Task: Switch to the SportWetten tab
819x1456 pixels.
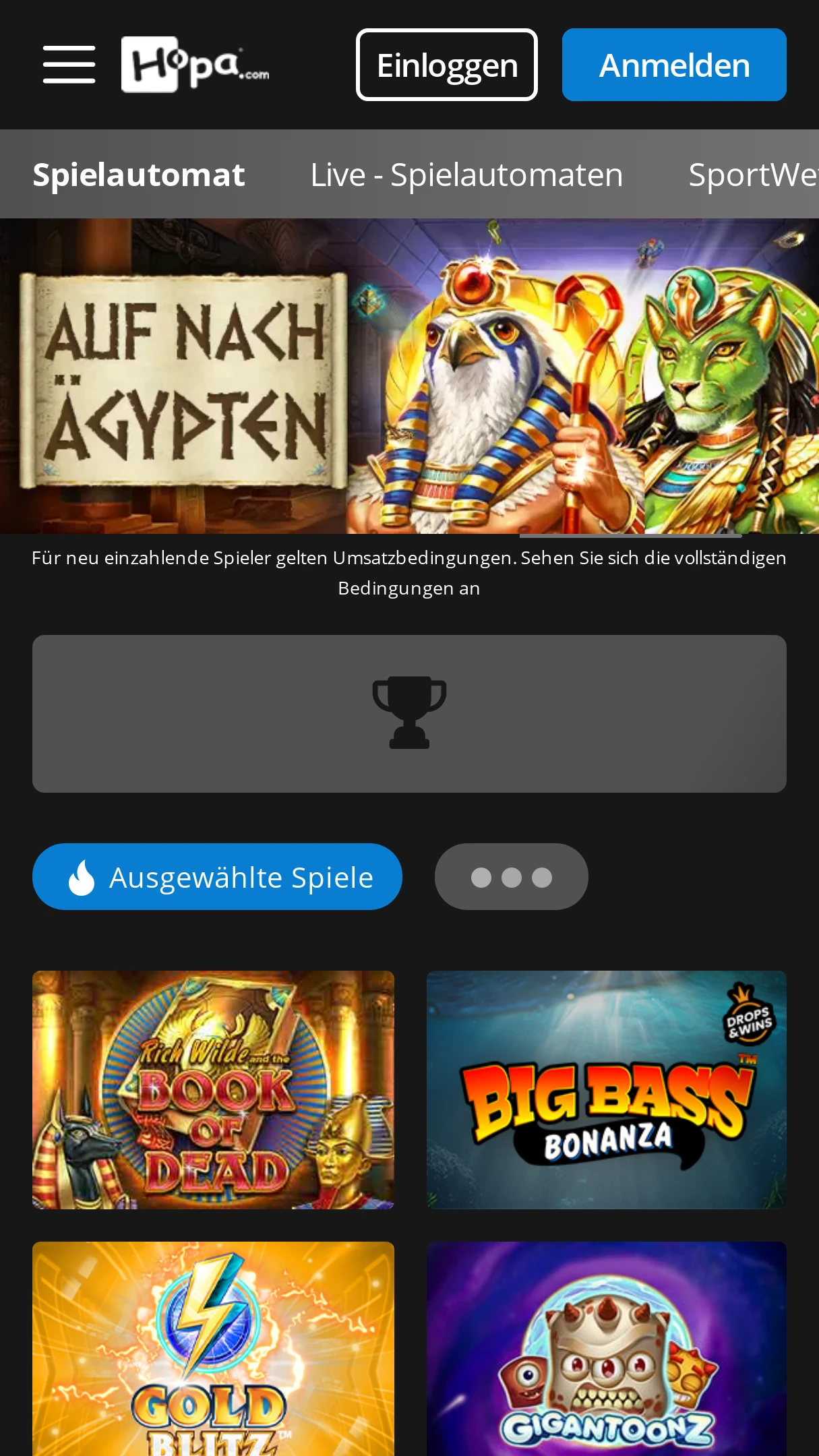Action: tap(754, 175)
